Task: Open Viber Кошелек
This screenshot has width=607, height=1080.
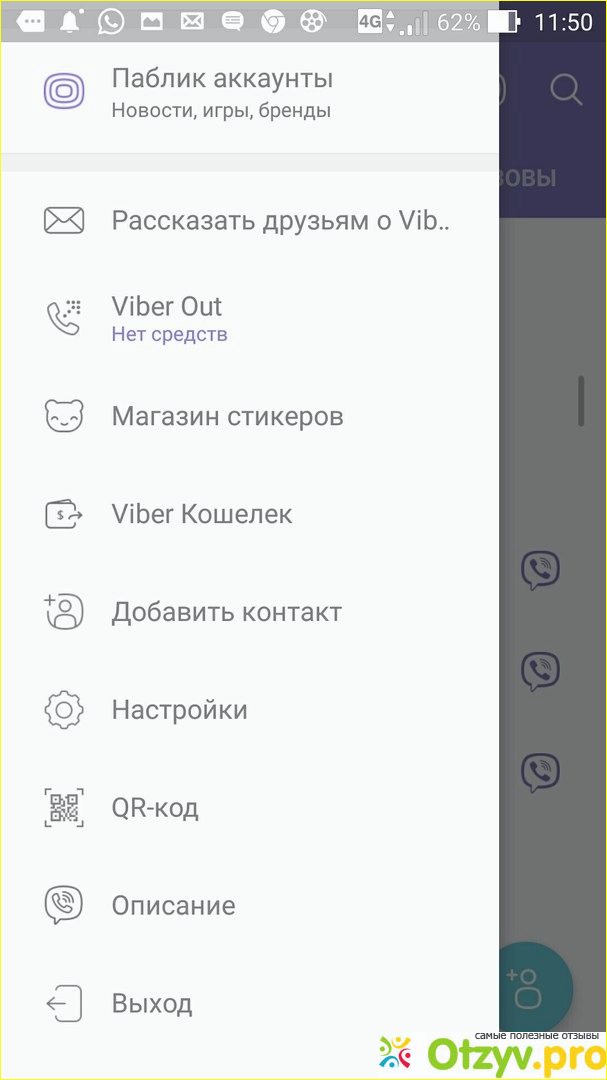Action: (202, 514)
